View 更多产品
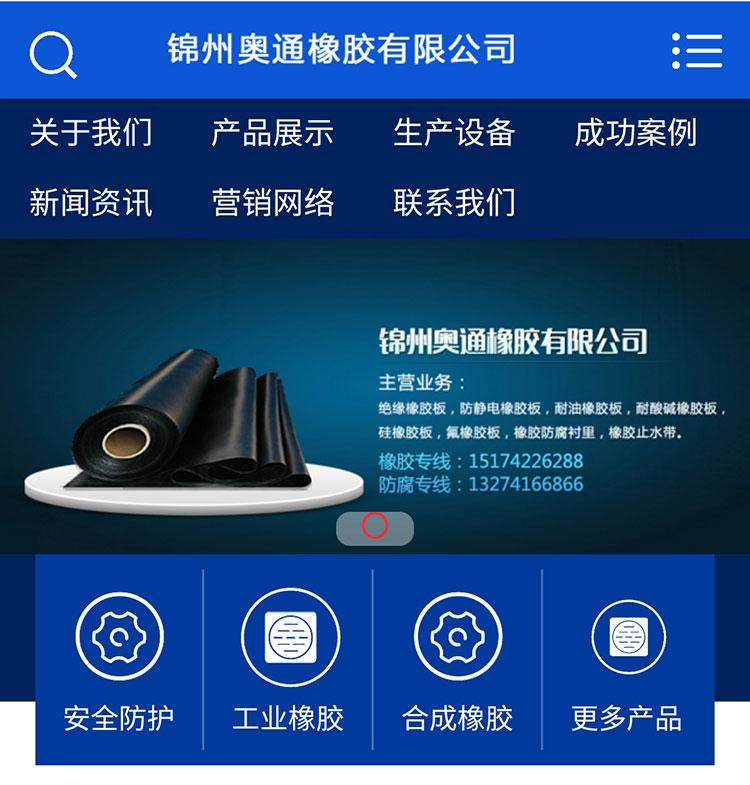750x785 pixels. 627,660
